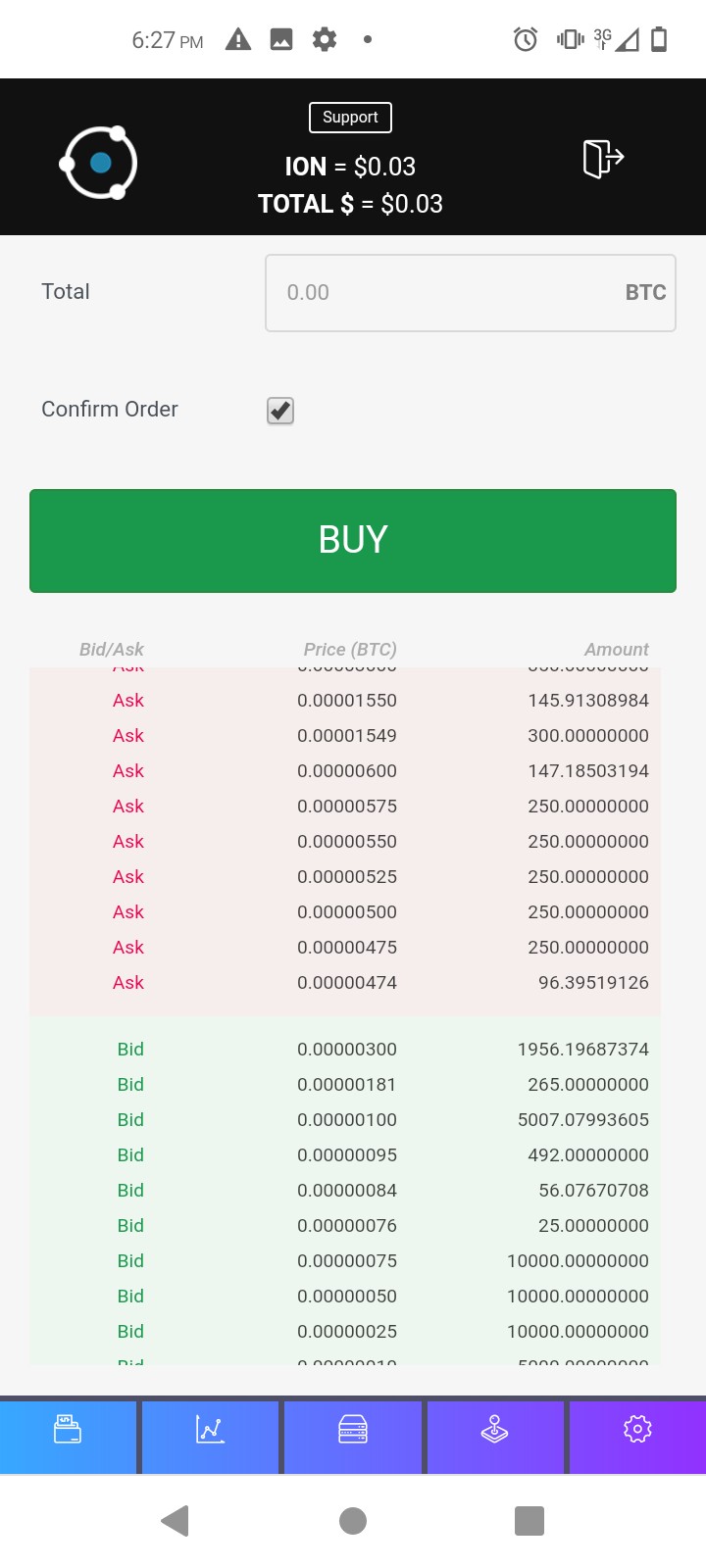Open the joystick tab
The height and width of the screenshot is (1568, 706).
click(495, 1430)
